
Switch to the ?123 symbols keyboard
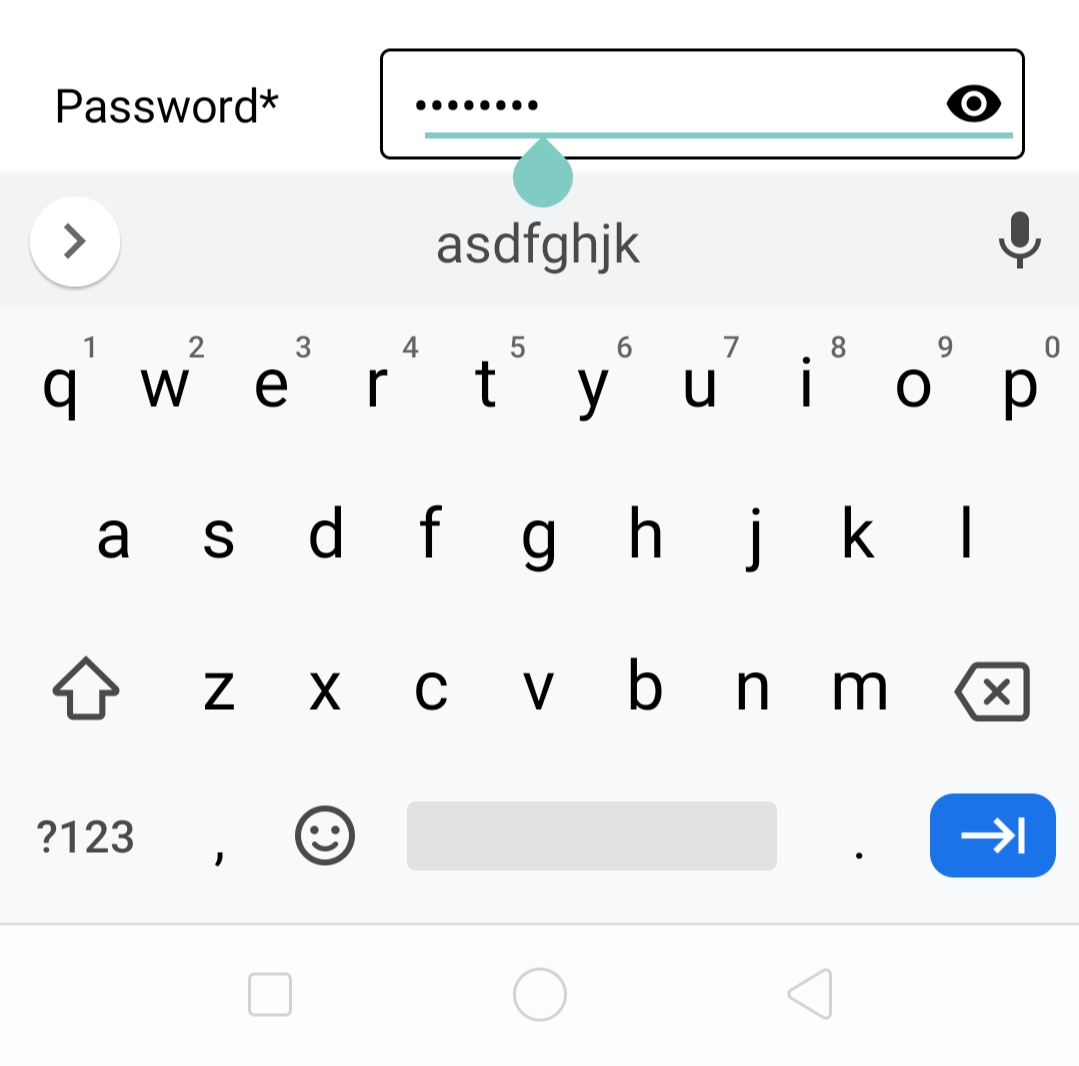point(85,837)
